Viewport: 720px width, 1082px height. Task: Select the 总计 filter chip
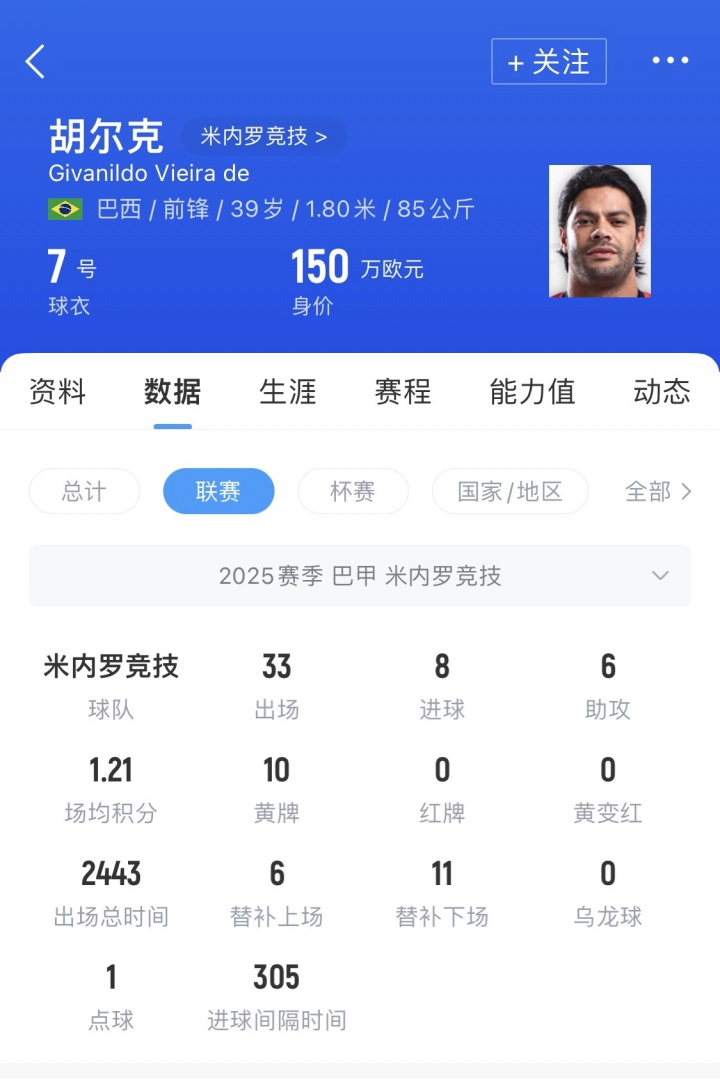click(84, 491)
